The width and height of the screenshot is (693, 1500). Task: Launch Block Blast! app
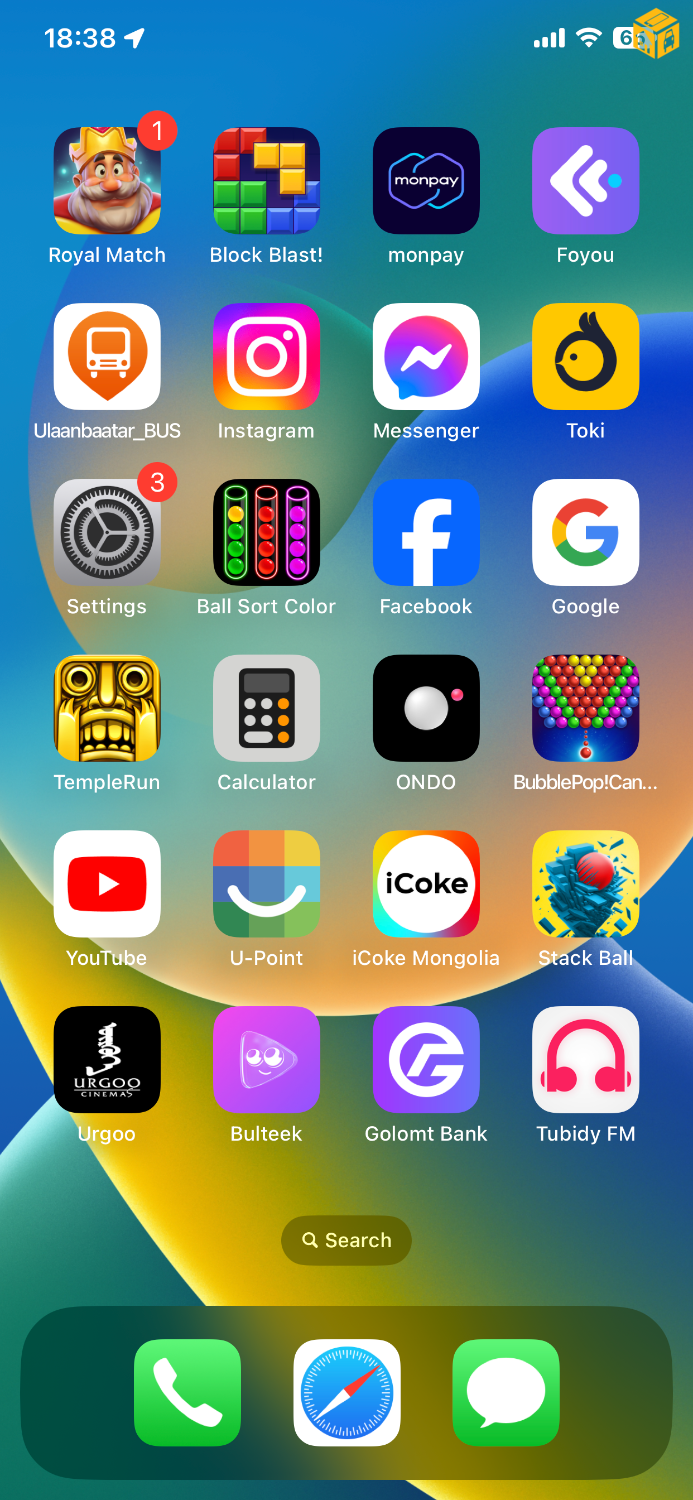tap(266, 181)
